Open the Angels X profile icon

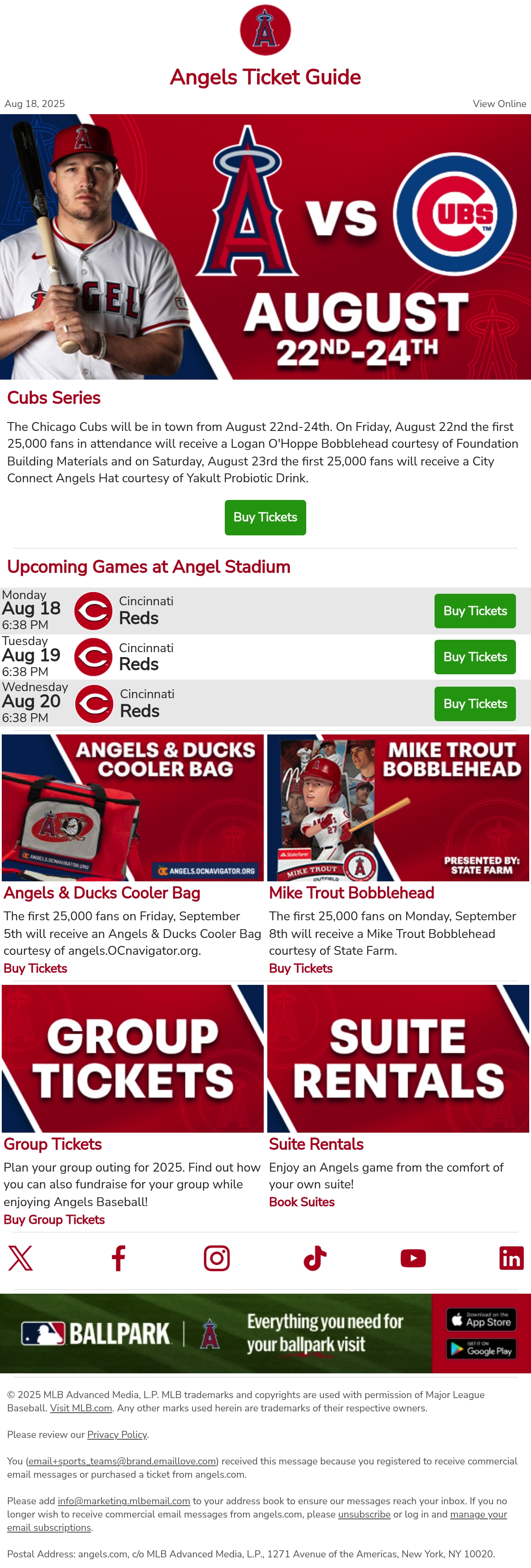point(21,1257)
